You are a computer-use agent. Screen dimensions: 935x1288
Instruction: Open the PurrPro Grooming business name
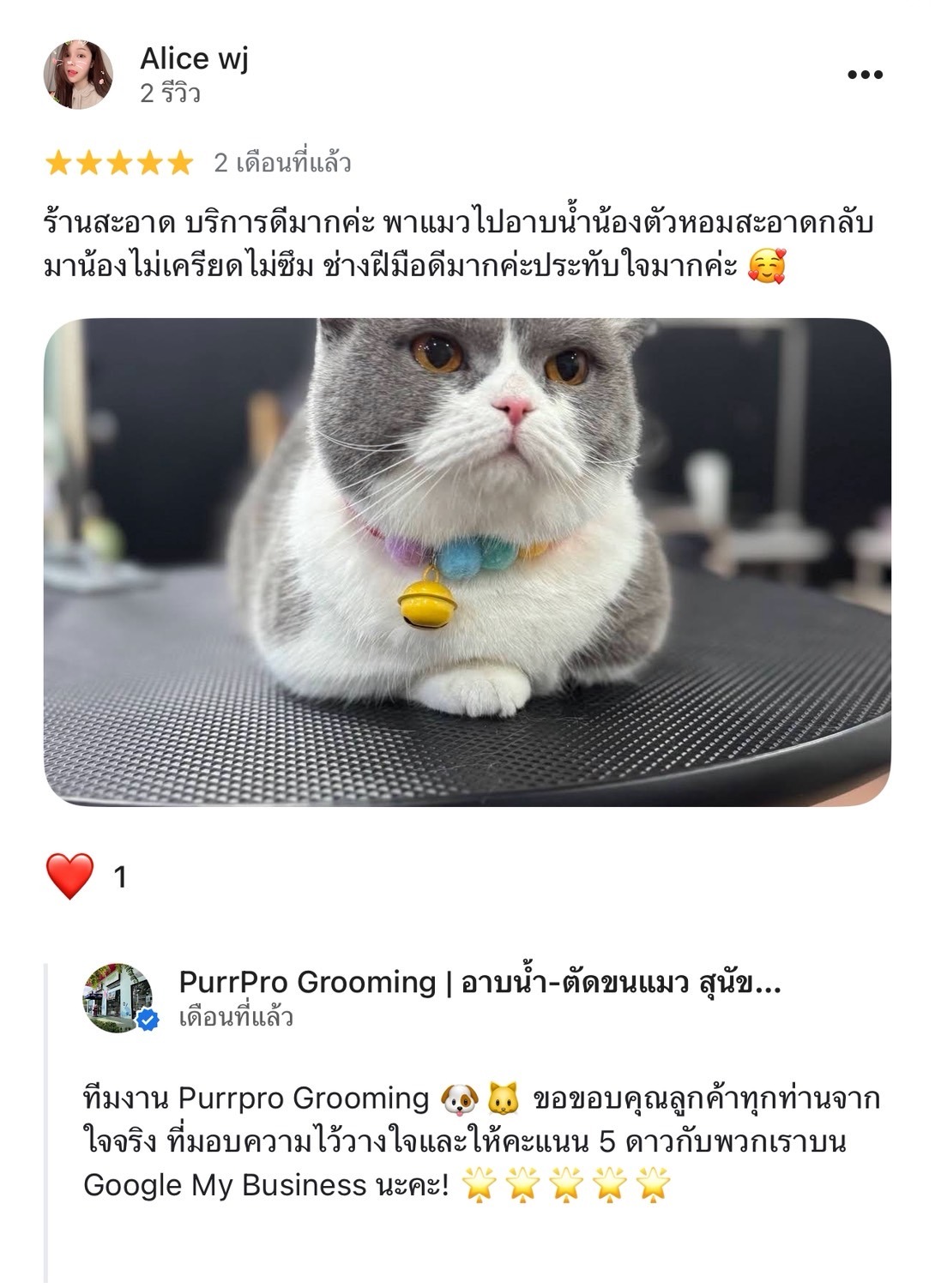click(x=479, y=982)
